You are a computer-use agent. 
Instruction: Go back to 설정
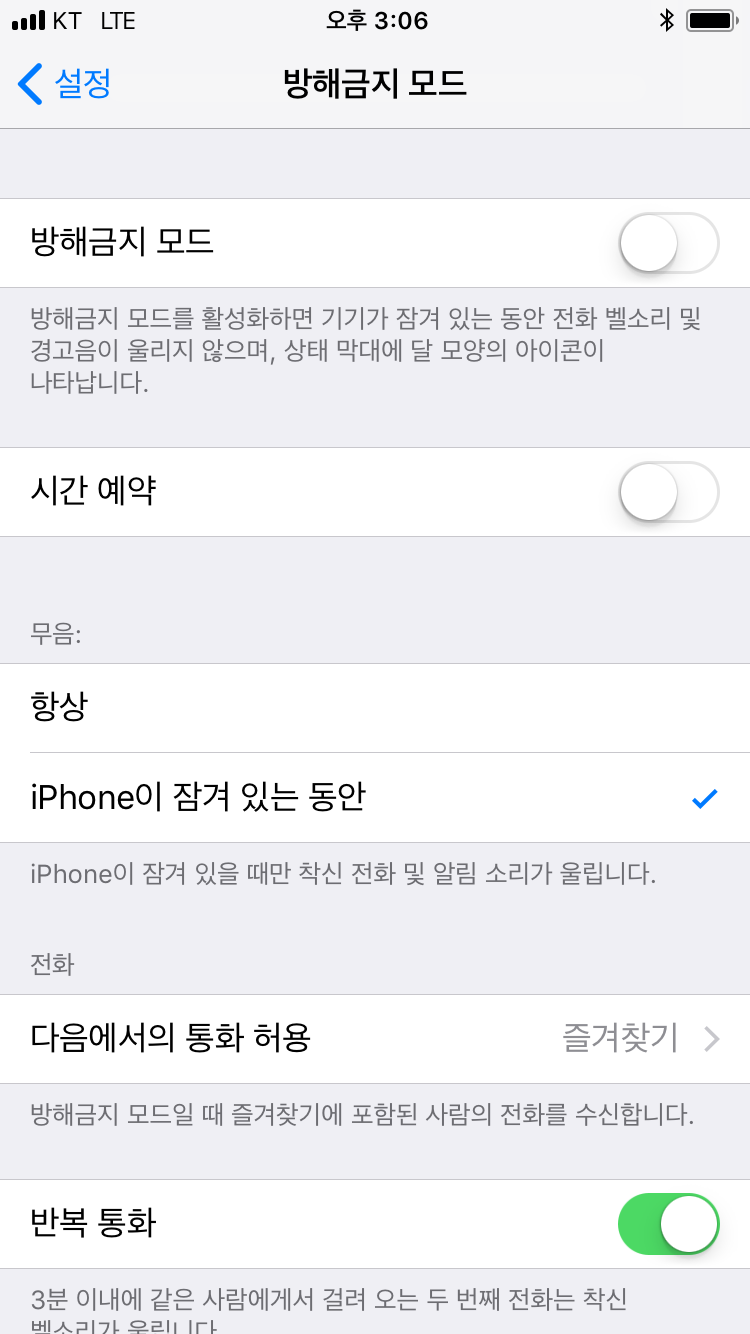65,84
